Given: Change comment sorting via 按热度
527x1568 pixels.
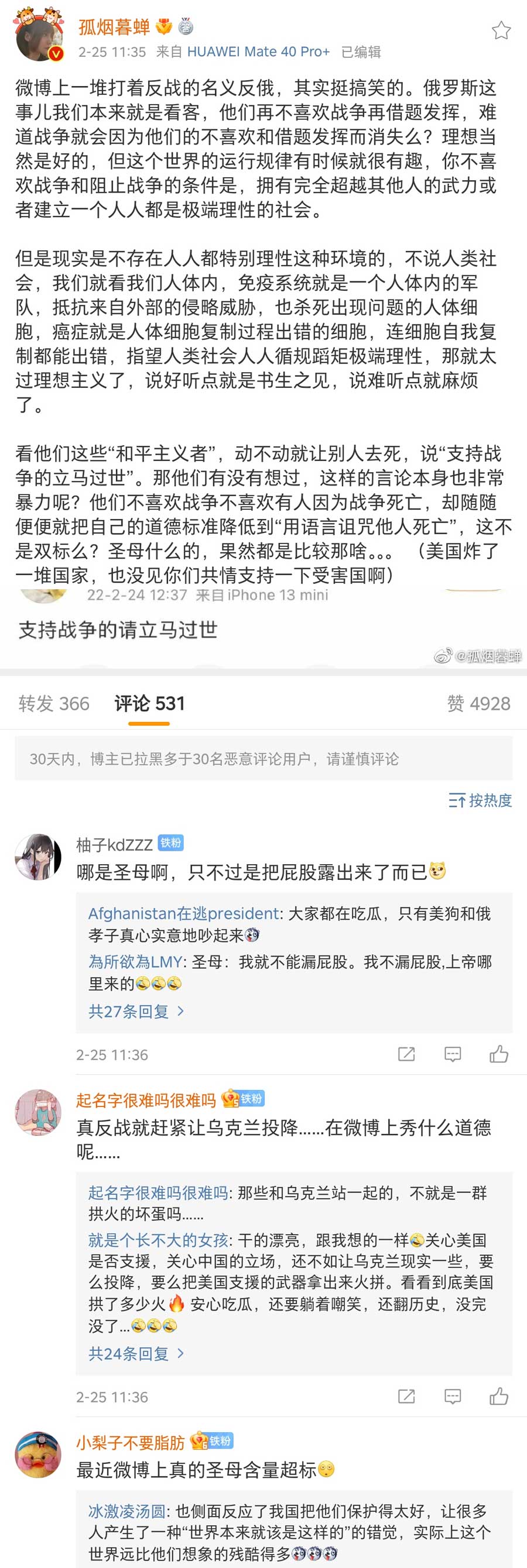Looking at the screenshot, I should coord(480,800).
